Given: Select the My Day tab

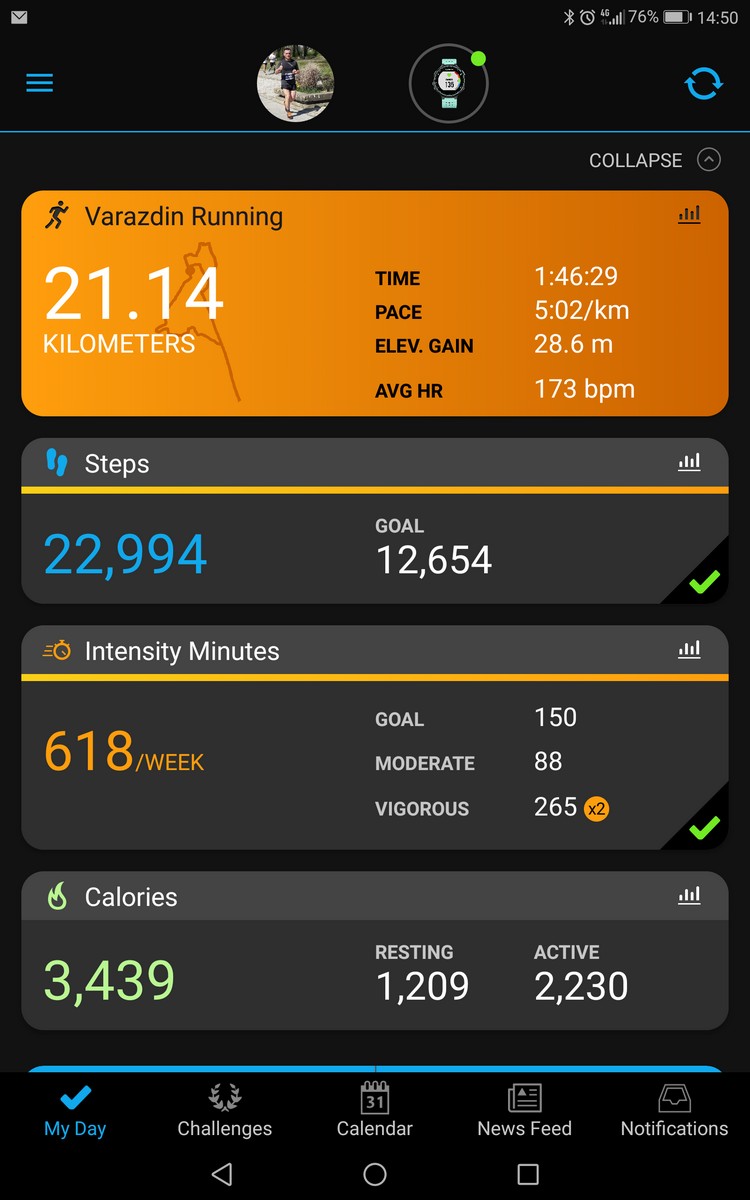Looking at the screenshot, I should click(75, 1110).
